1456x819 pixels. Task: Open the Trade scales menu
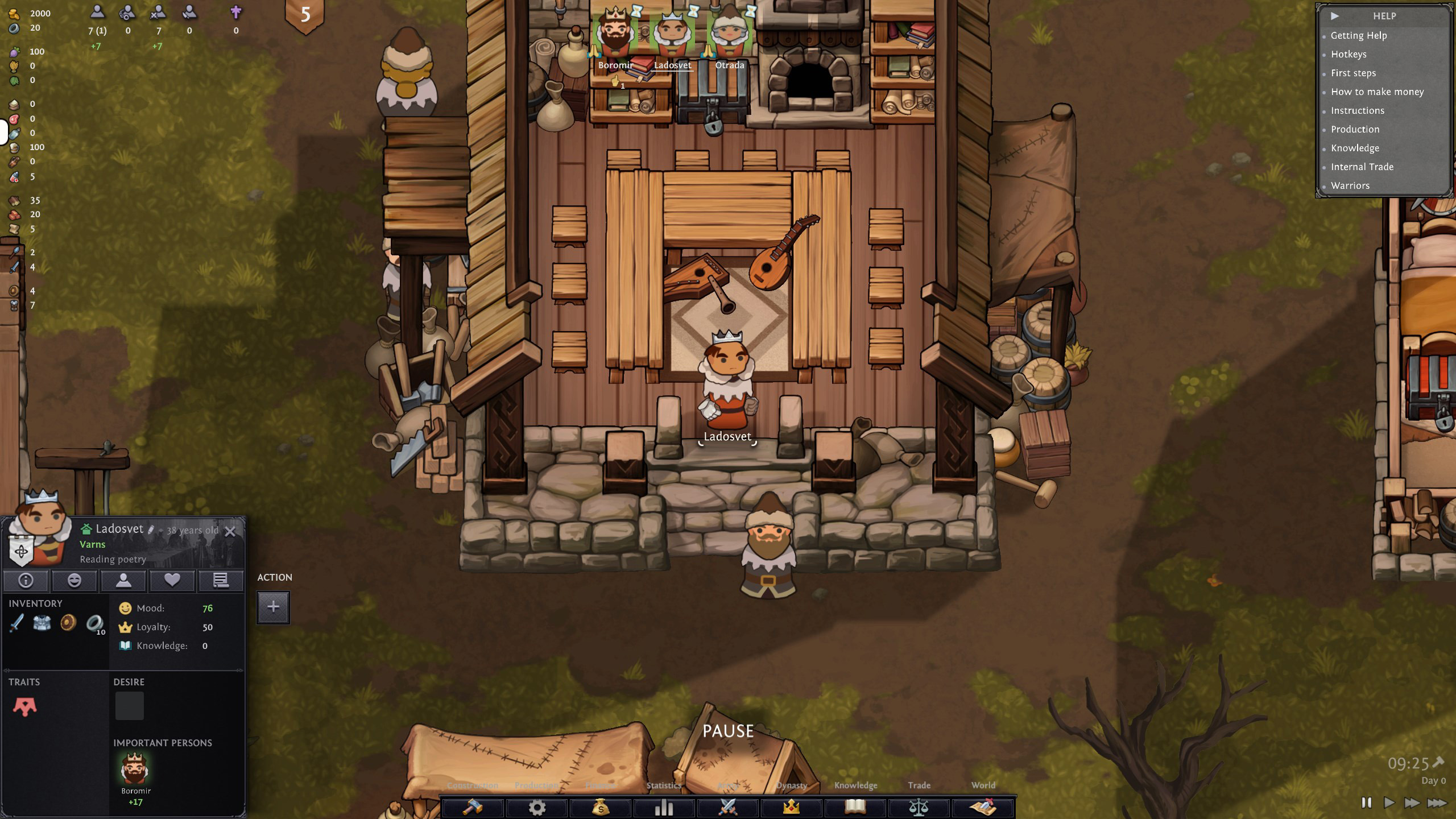(x=919, y=807)
